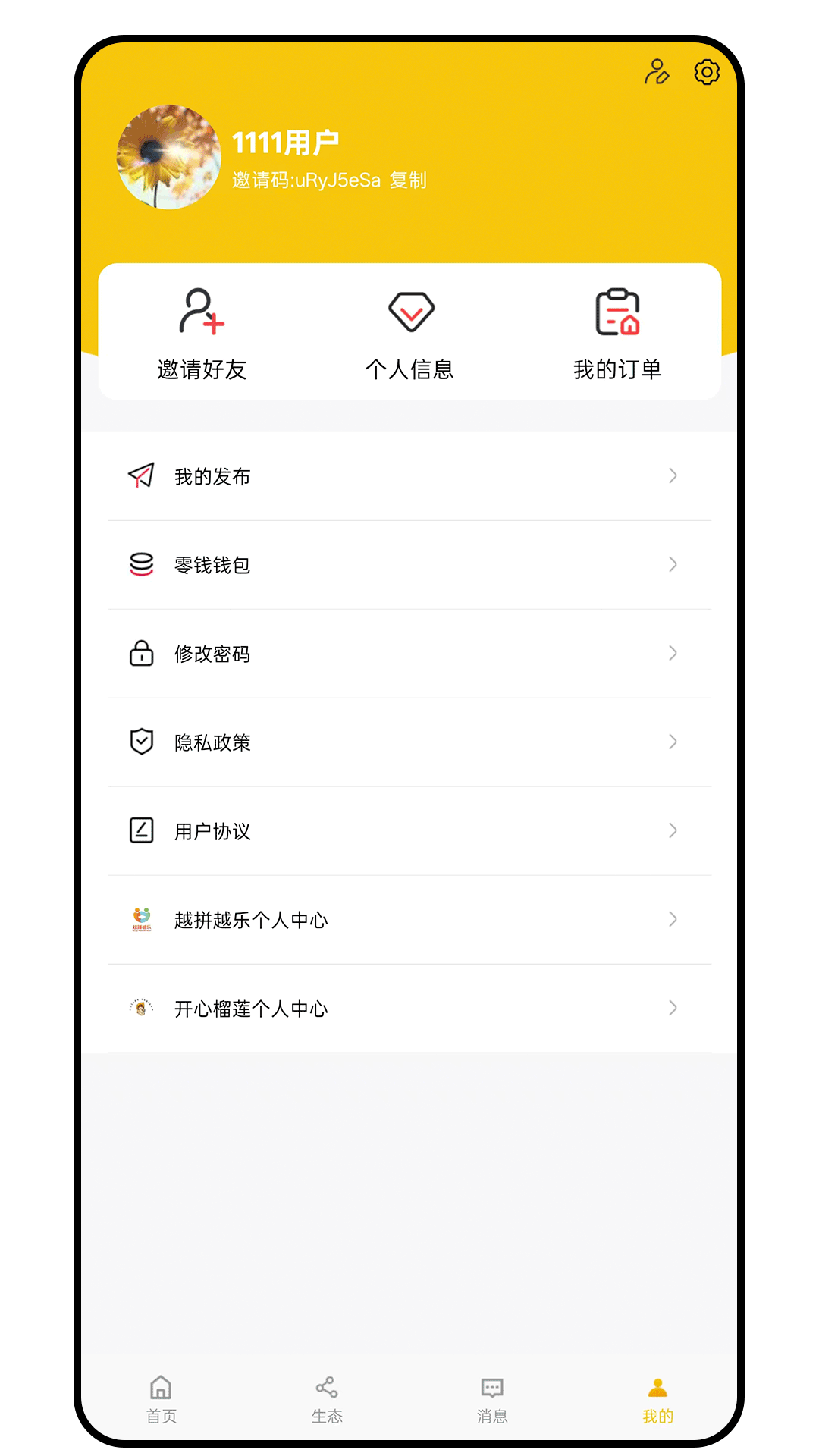Open 隐私政策 privacy policy entry

point(409,742)
